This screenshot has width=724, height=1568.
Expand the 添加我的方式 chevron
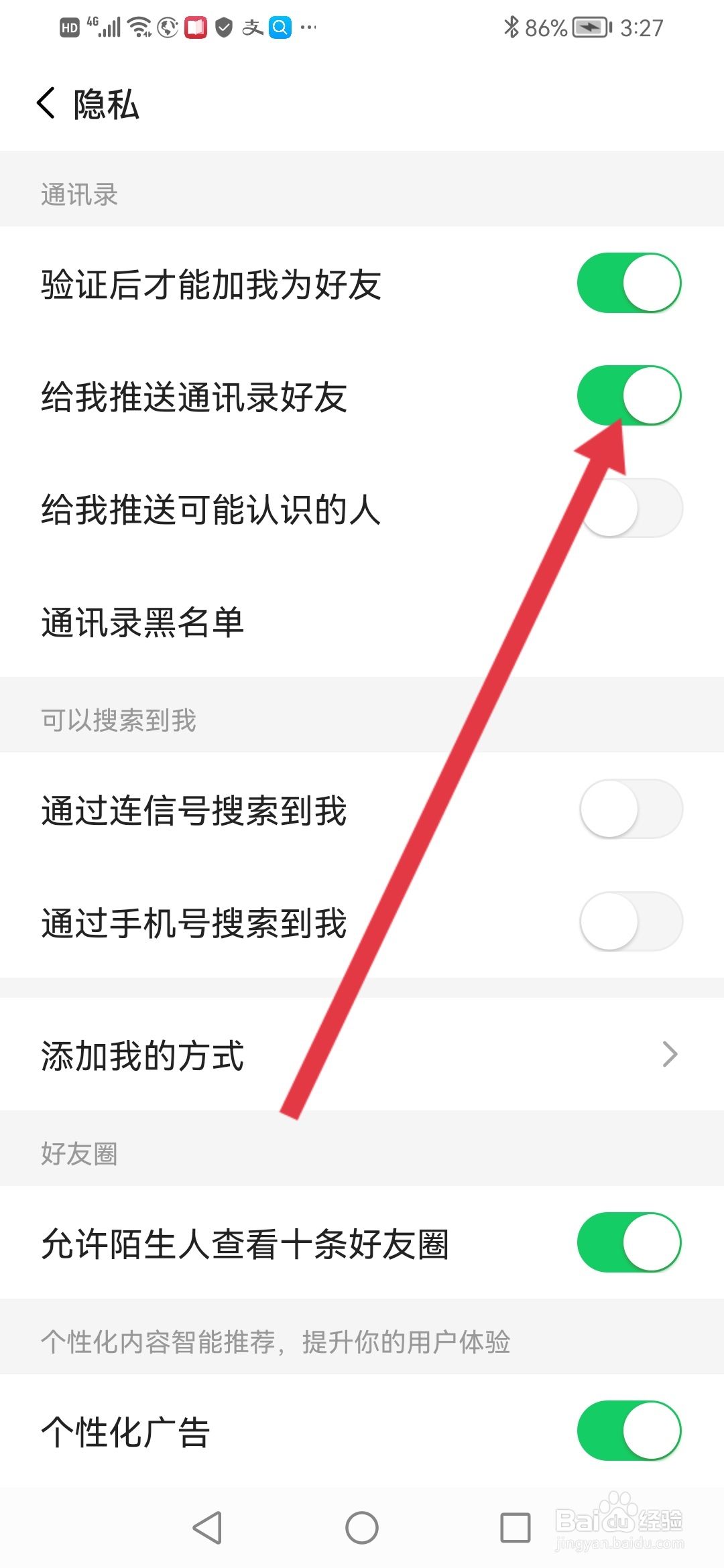(x=670, y=1054)
